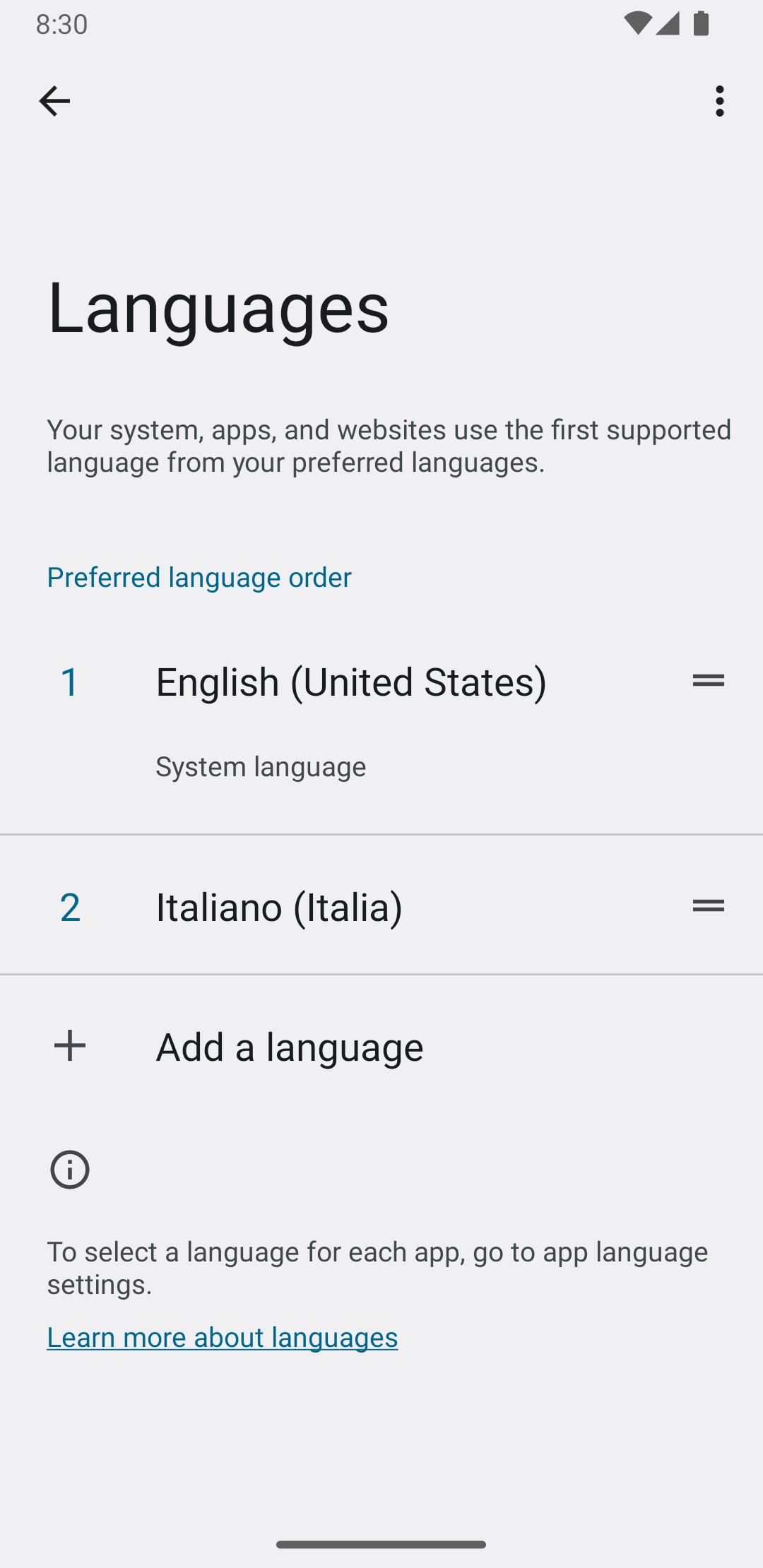
Task: Click the plus icon beside Add a language
Action: point(69,1045)
